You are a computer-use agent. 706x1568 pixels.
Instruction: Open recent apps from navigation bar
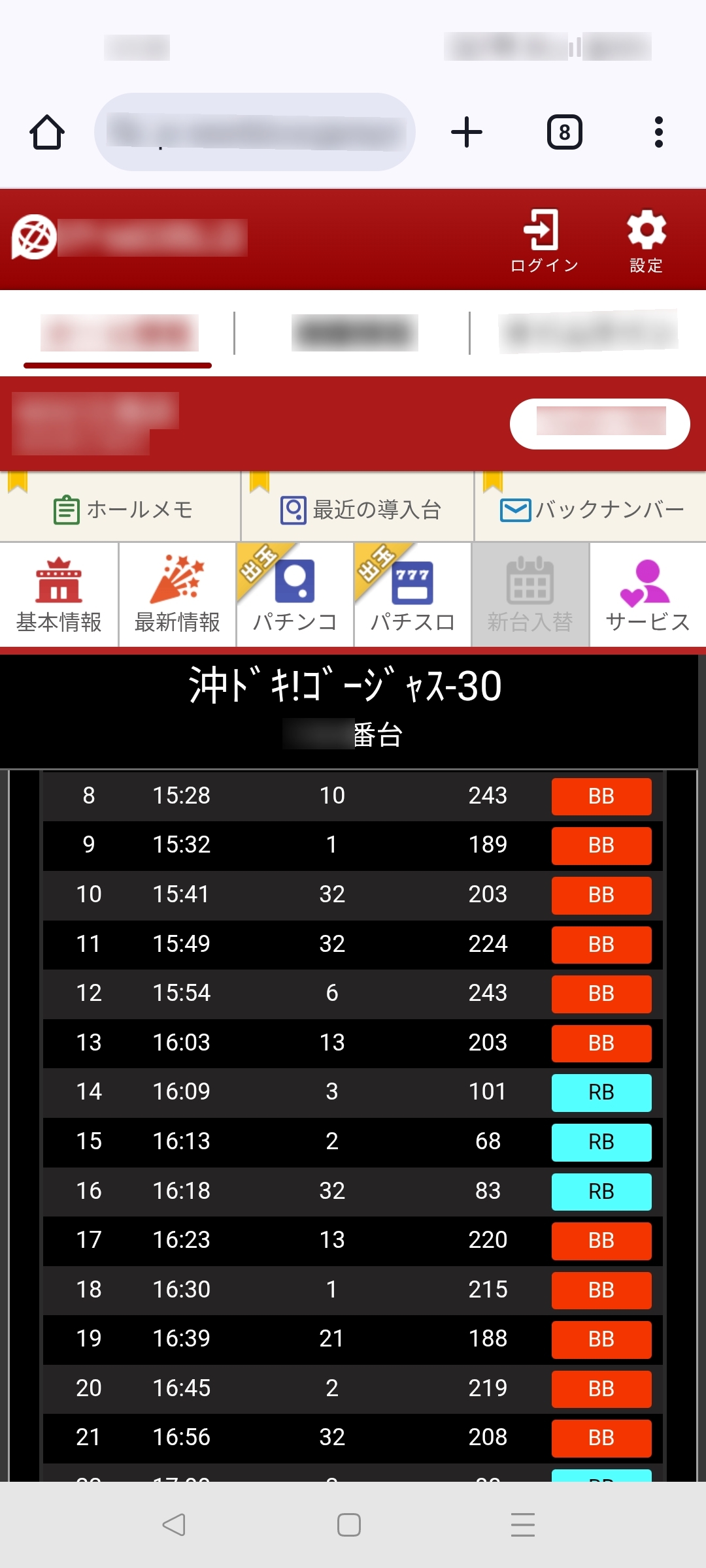coord(523,1525)
